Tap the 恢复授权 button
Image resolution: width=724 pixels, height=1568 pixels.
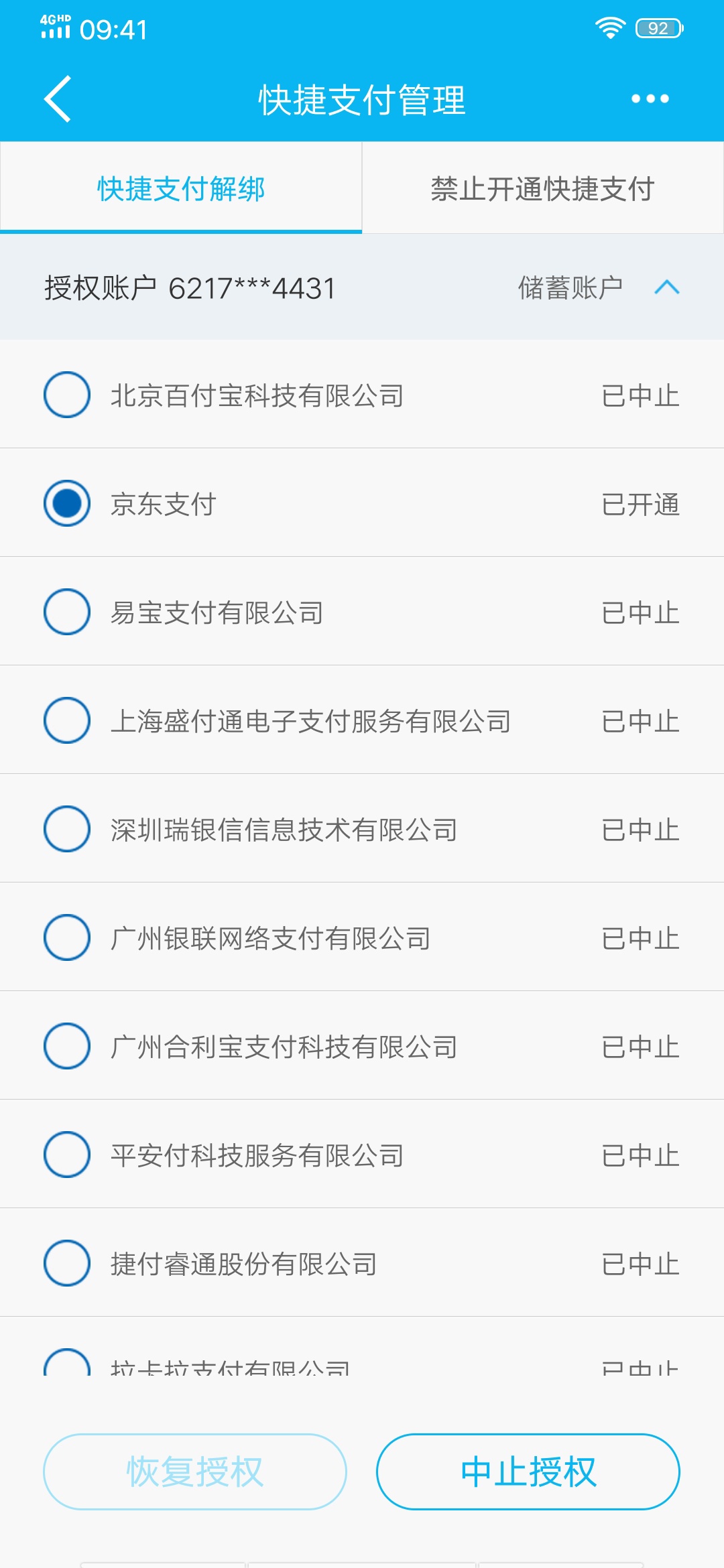(x=195, y=1472)
